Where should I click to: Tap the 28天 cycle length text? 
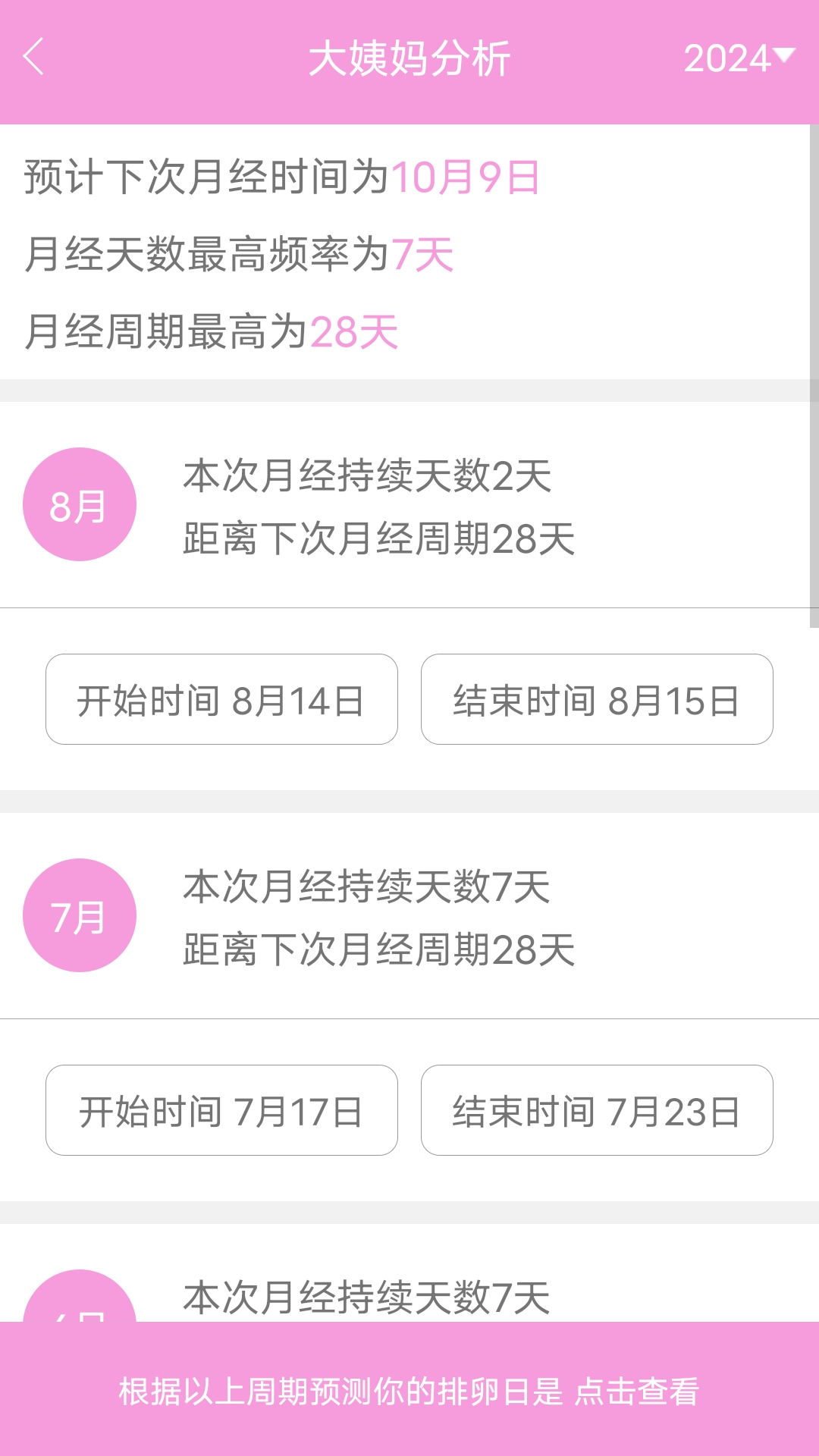pyautogui.click(x=355, y=331)
